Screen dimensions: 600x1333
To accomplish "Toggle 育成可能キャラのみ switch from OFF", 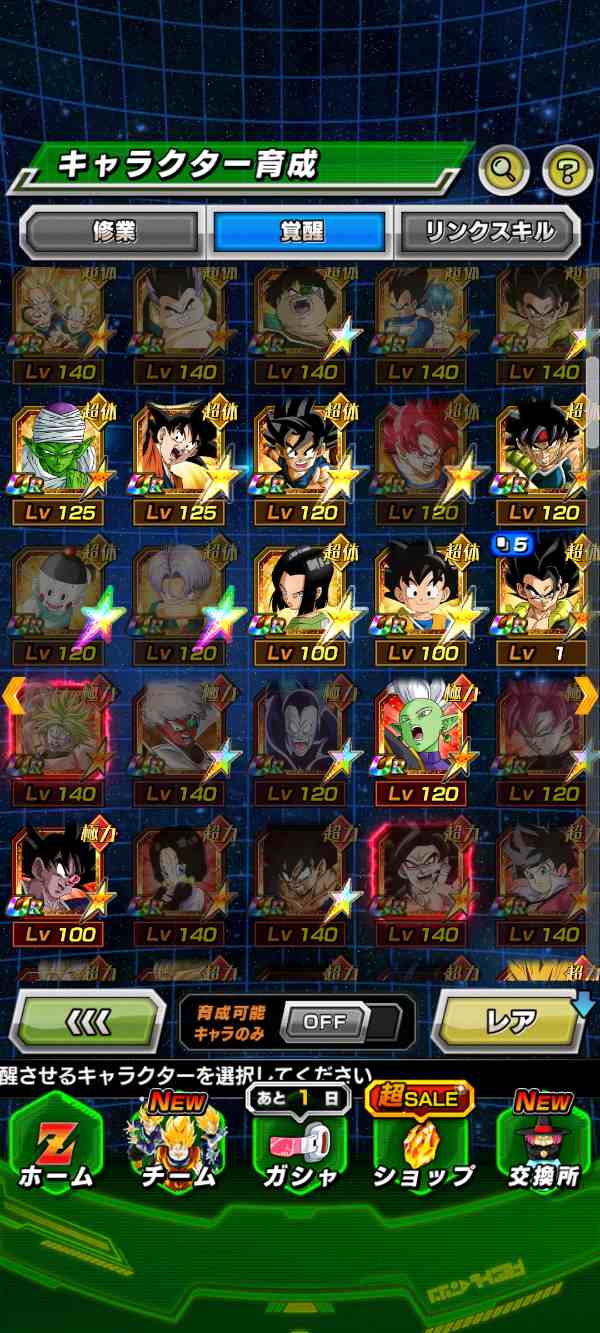I will tap(325, 1022).
